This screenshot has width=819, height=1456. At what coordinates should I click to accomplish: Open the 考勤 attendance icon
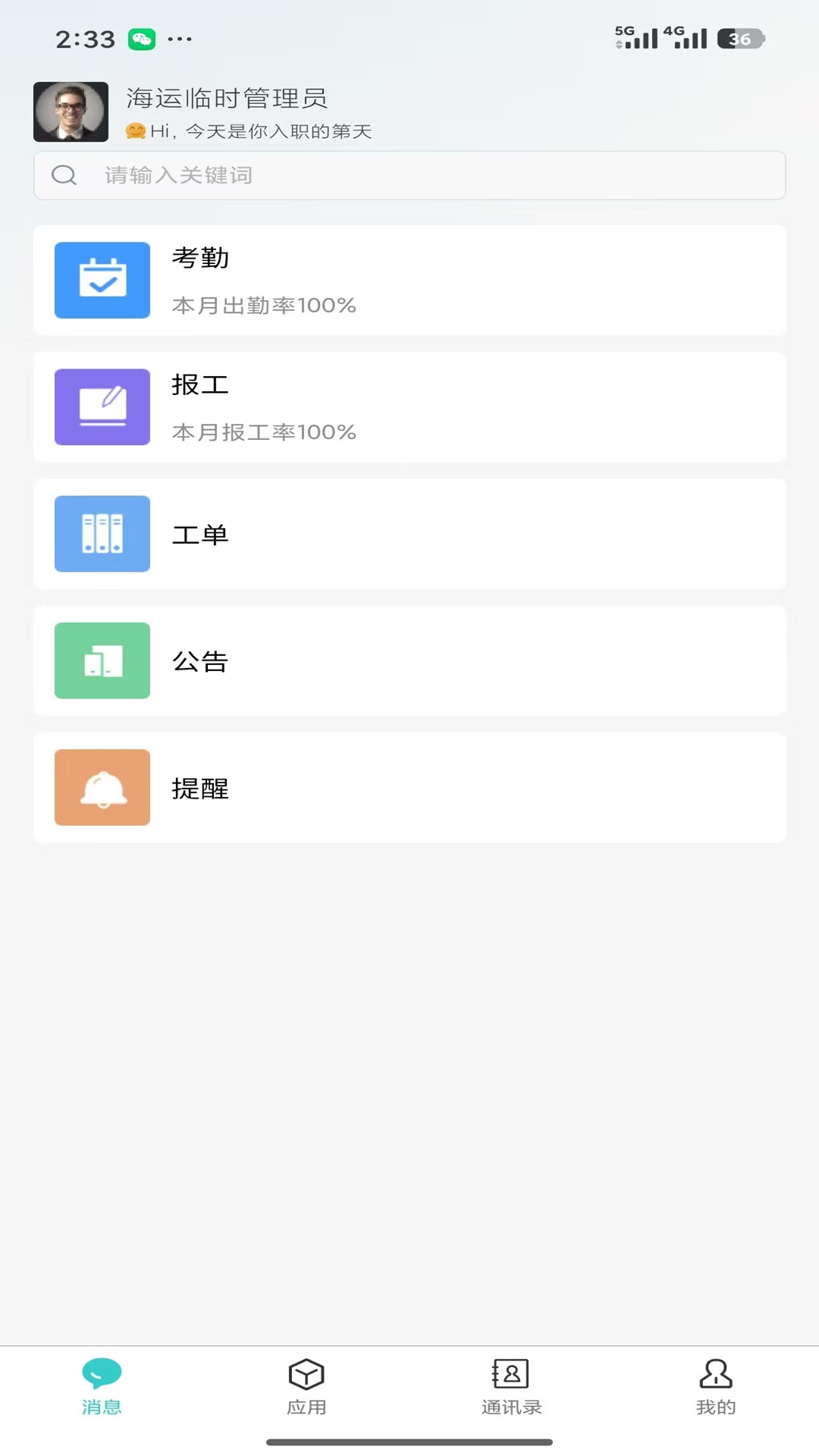tap(102, 280)
